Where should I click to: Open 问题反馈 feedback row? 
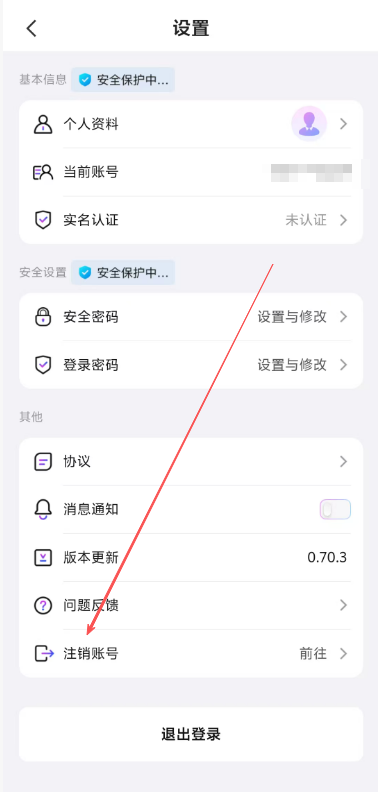pos(191,605)
